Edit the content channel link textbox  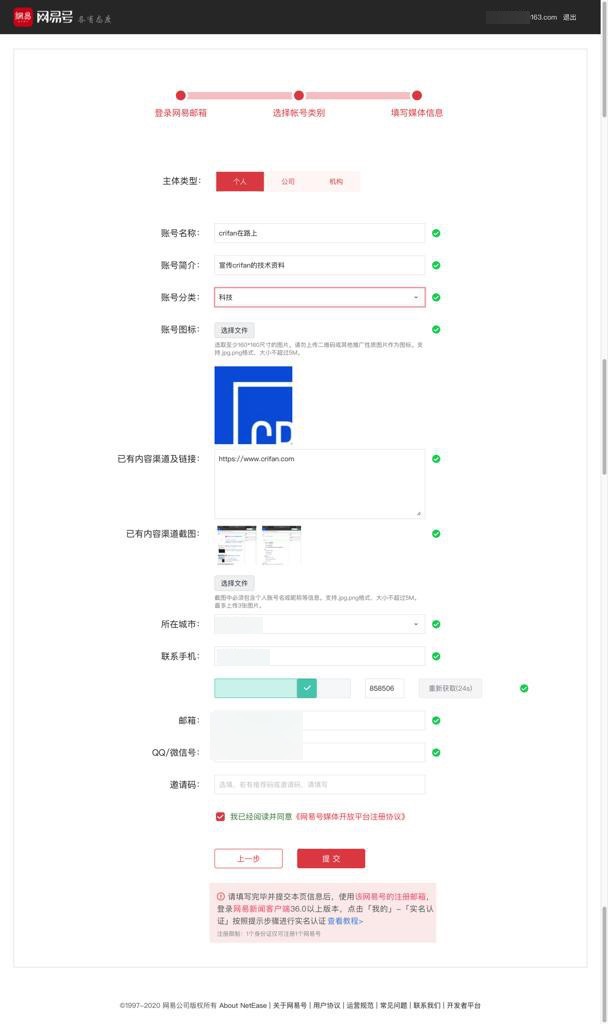point(319,484)
